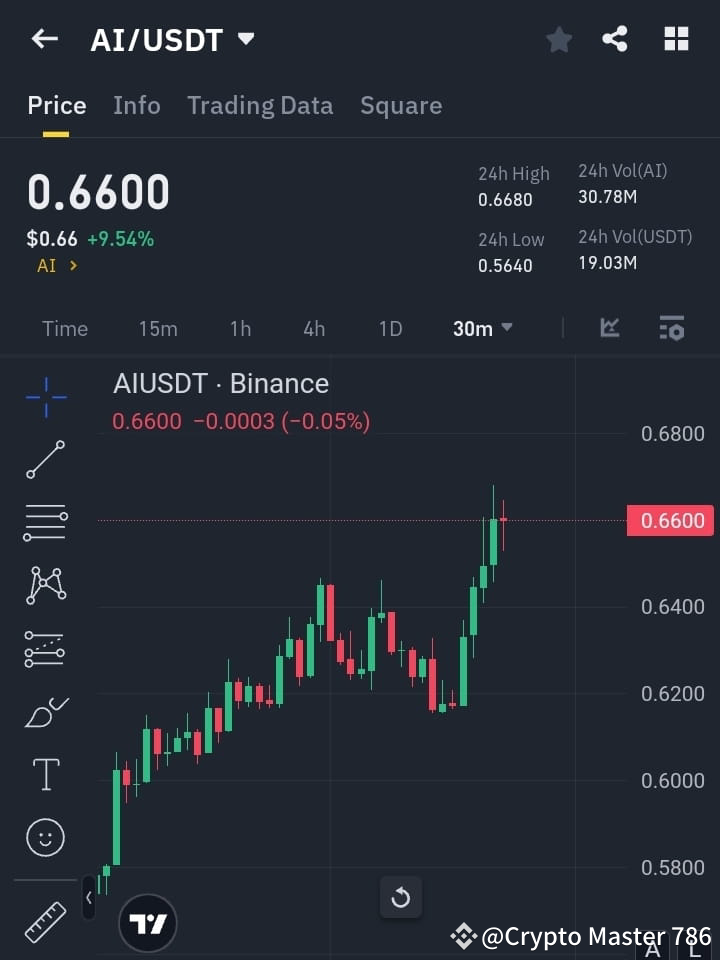Select the trend line drawing tool
720x960 pixels.
(x=45, y=460)
